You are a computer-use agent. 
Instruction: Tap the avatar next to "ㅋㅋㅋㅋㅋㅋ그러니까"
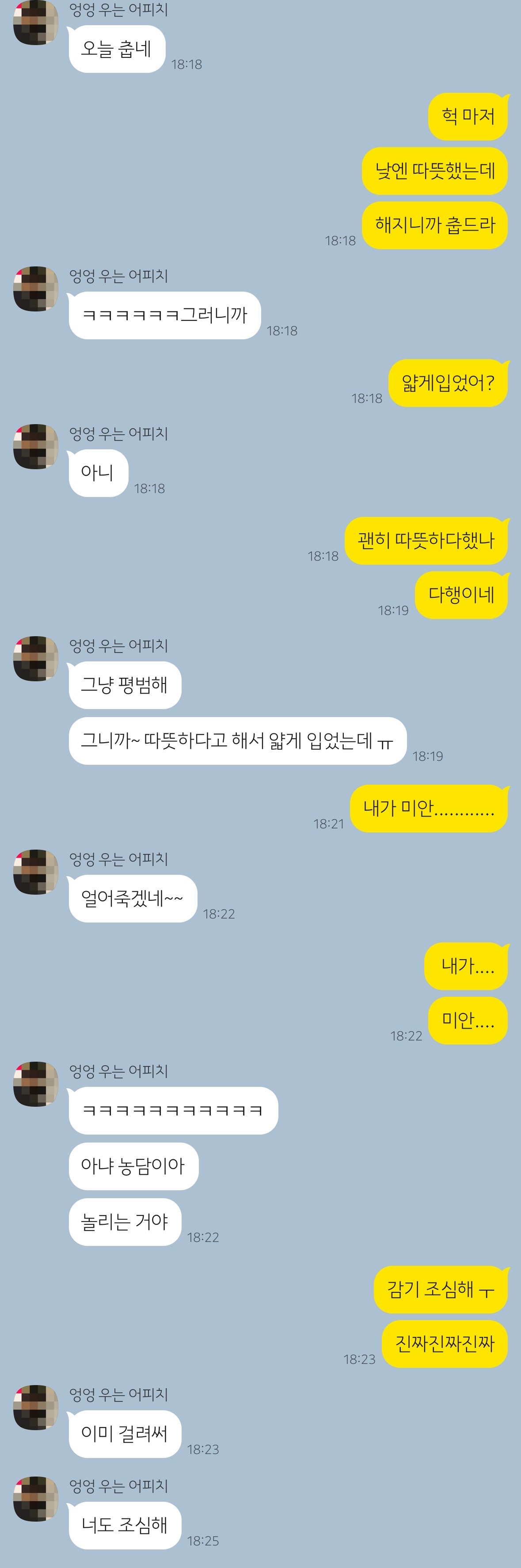(35, 289)
